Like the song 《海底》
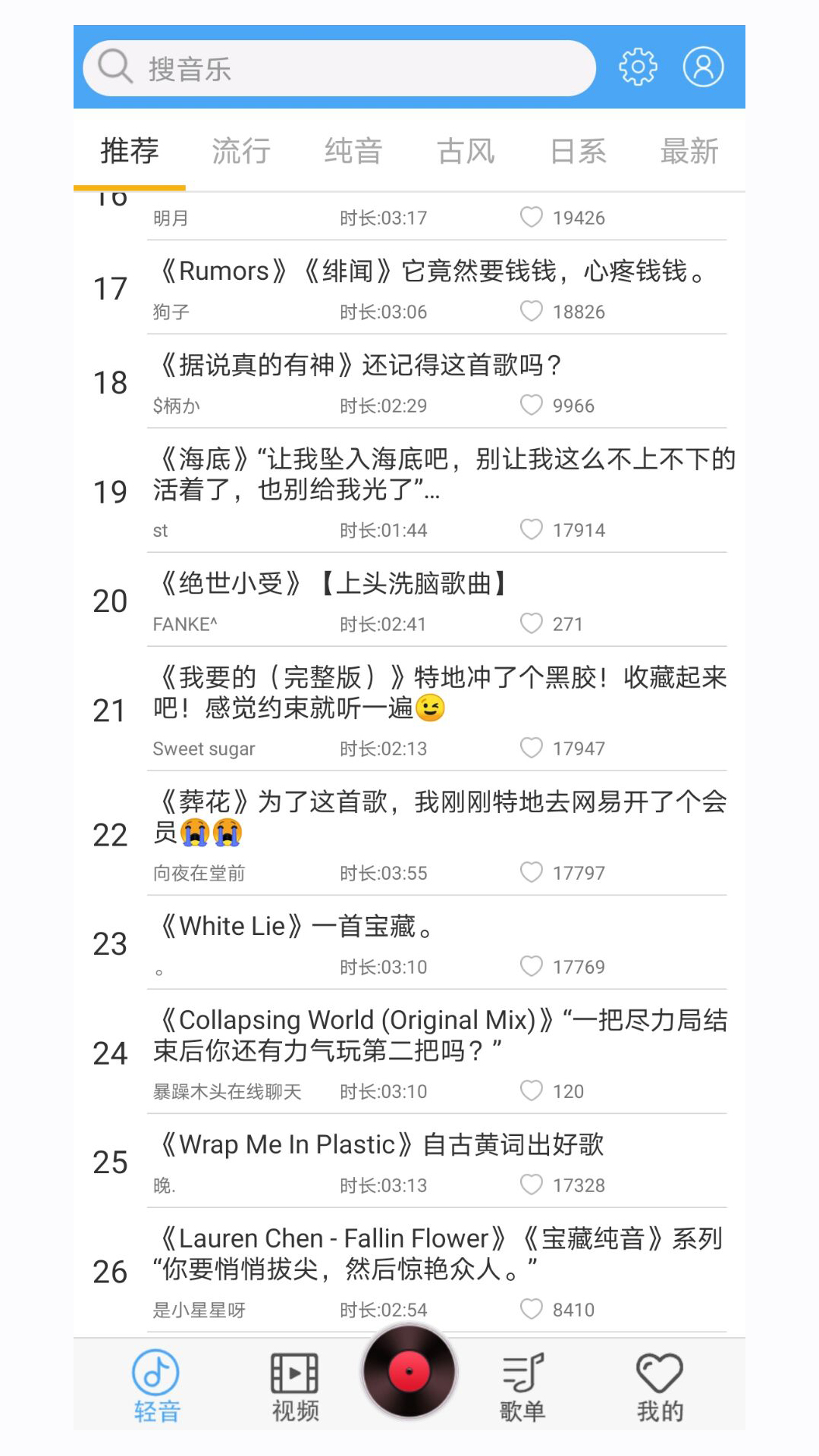The image size is (819, 1456). pos(532,529)
